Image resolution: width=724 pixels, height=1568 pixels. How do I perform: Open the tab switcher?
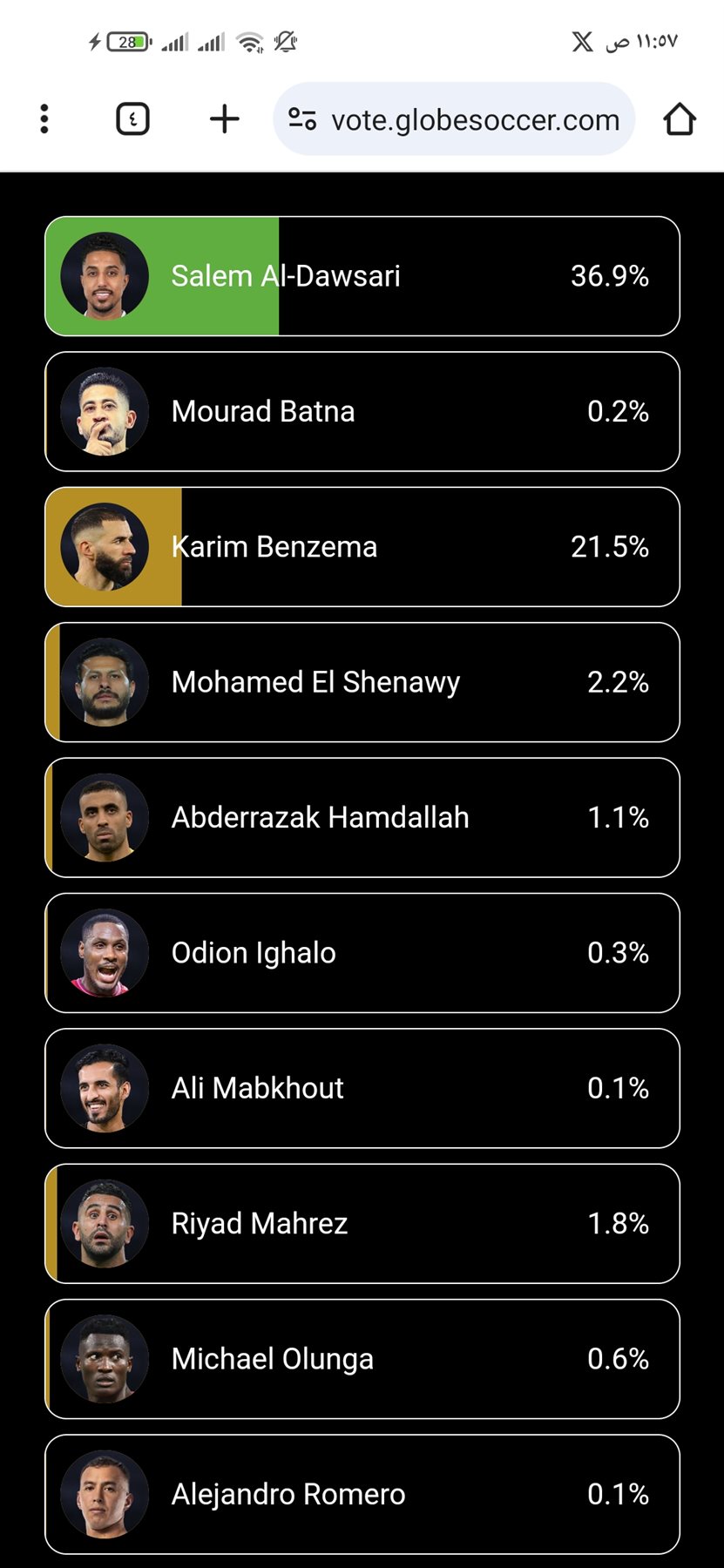(132, 119)
